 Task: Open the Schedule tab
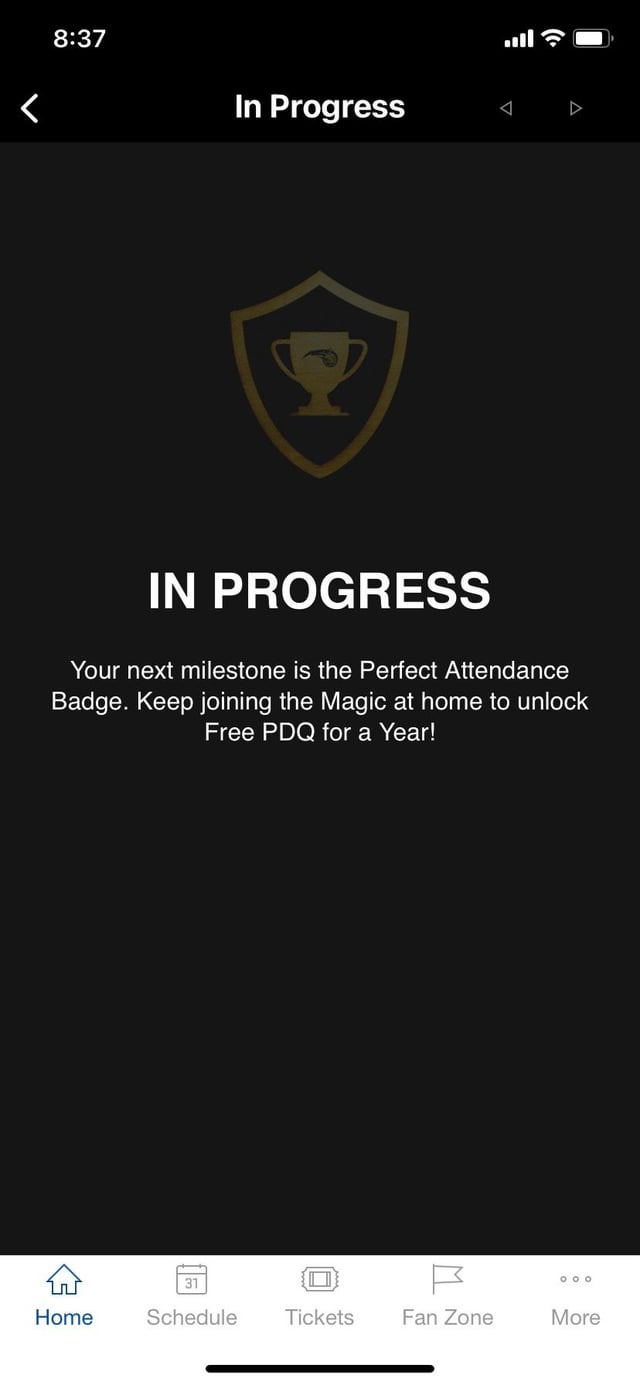click(x=191, y=1296)
